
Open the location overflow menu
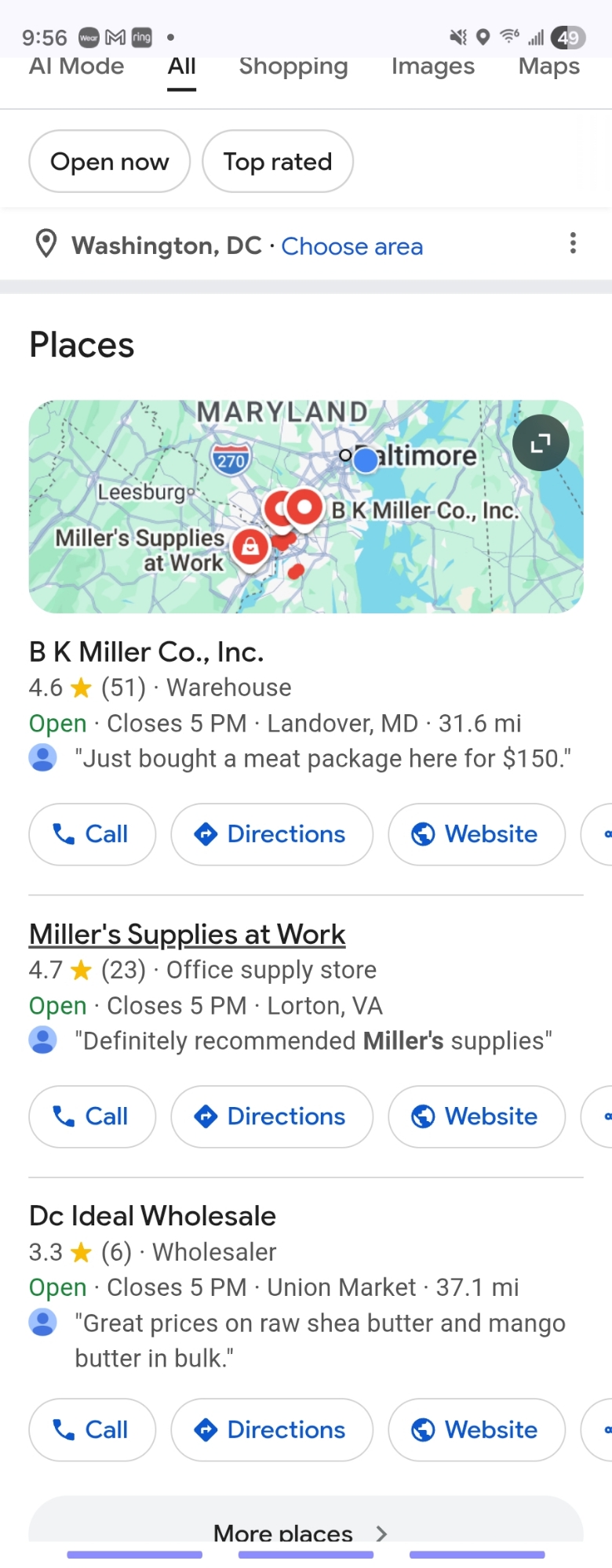point(573,244)
